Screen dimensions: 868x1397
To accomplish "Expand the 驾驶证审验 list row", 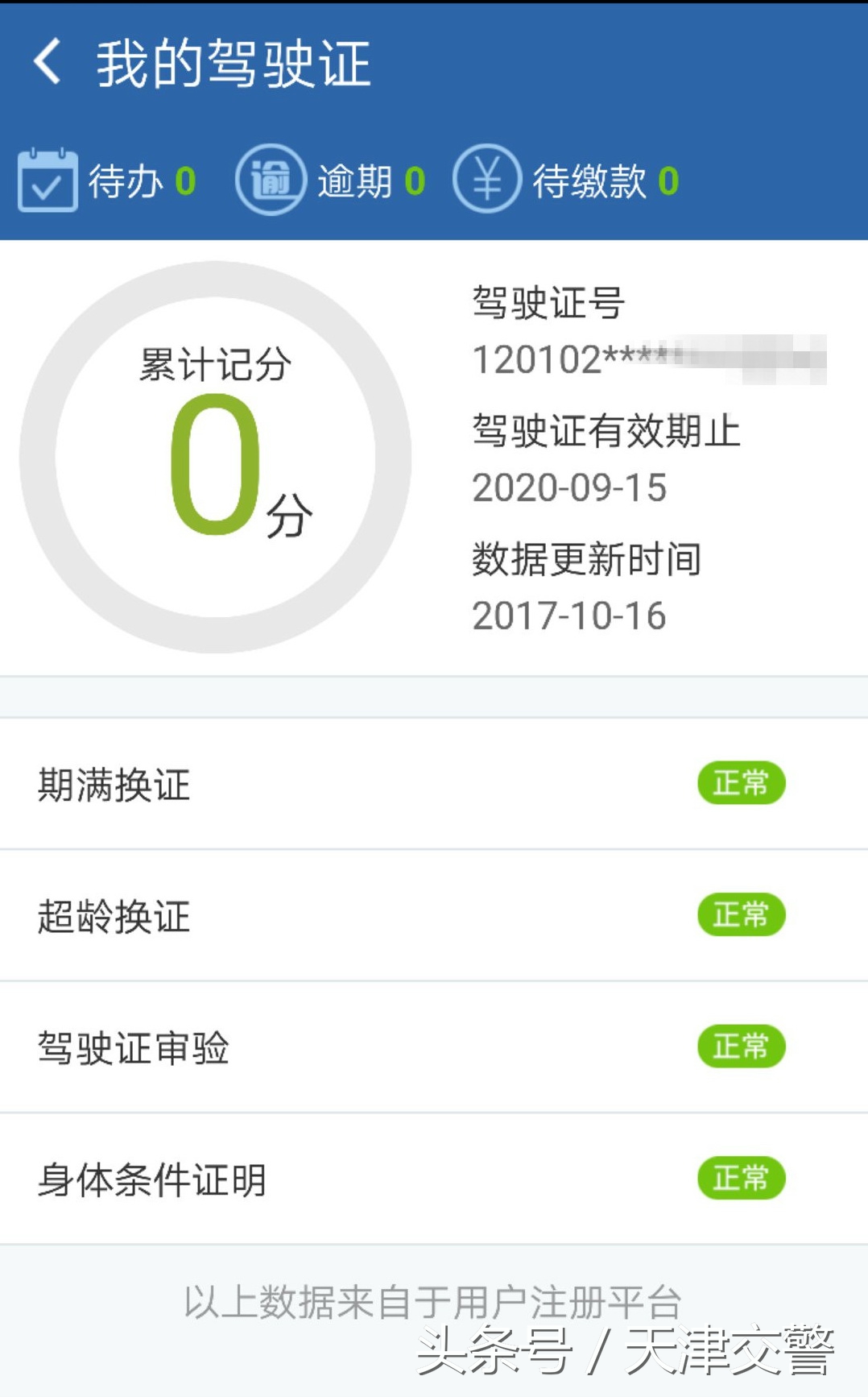I will 322,1046.
